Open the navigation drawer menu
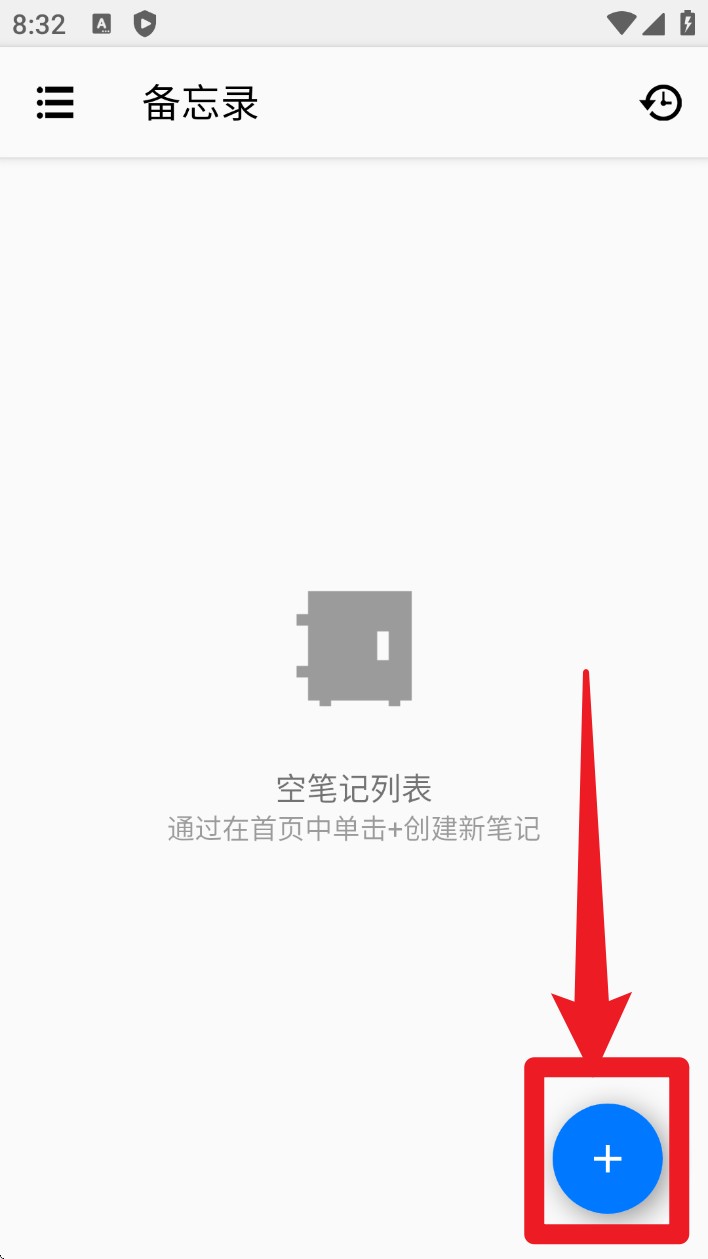708x1259 pixels. (x=55, y=103)
